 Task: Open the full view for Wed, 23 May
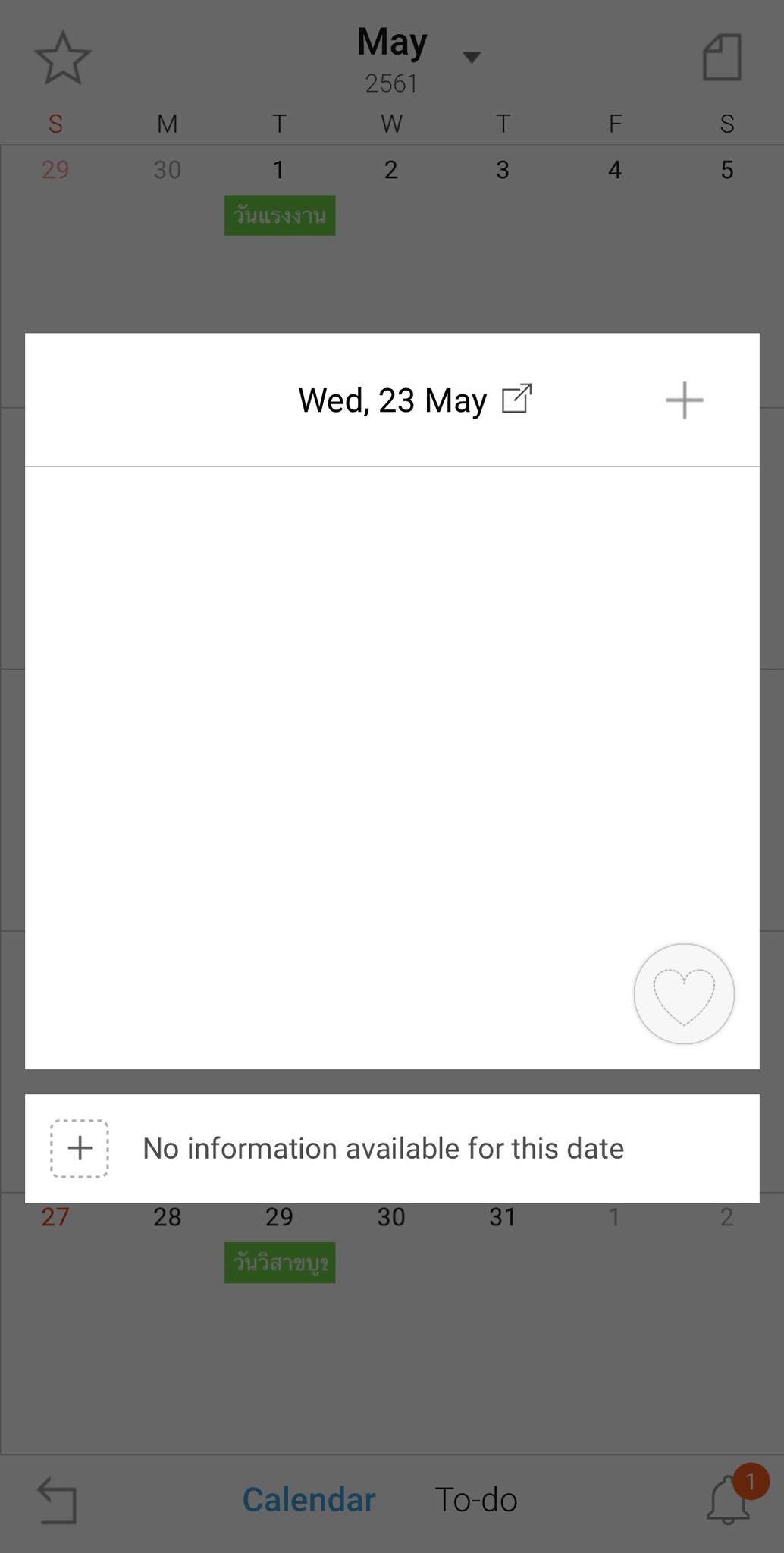516,399
